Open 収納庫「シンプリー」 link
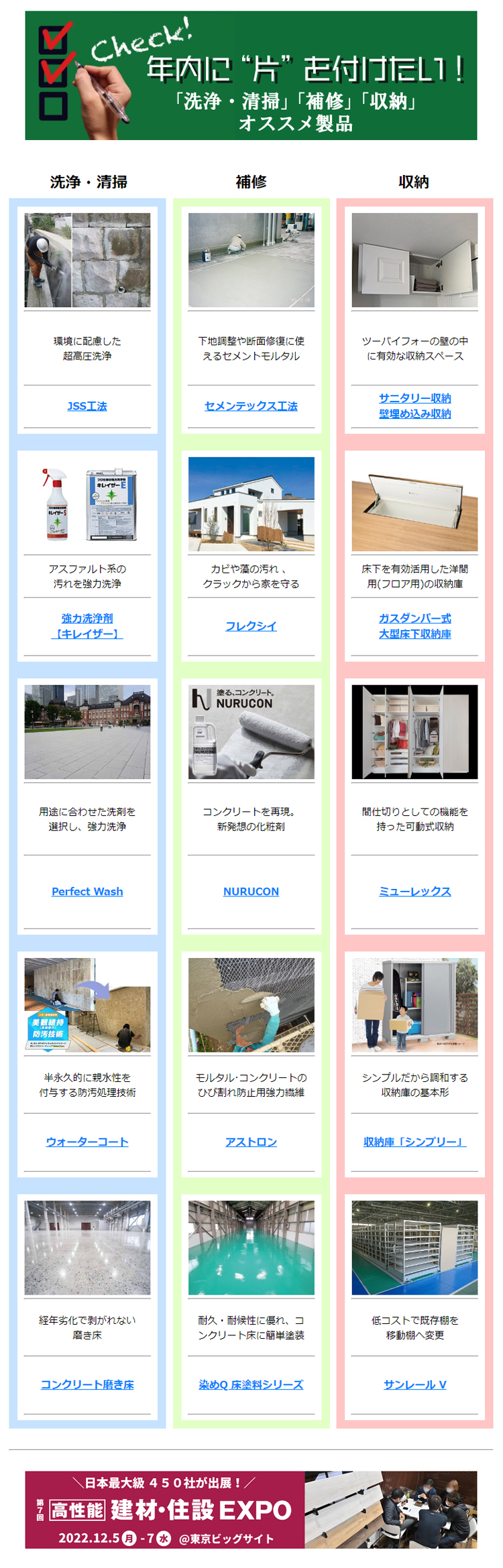The image size is (503, 1568). click(x=414, y=1142)
